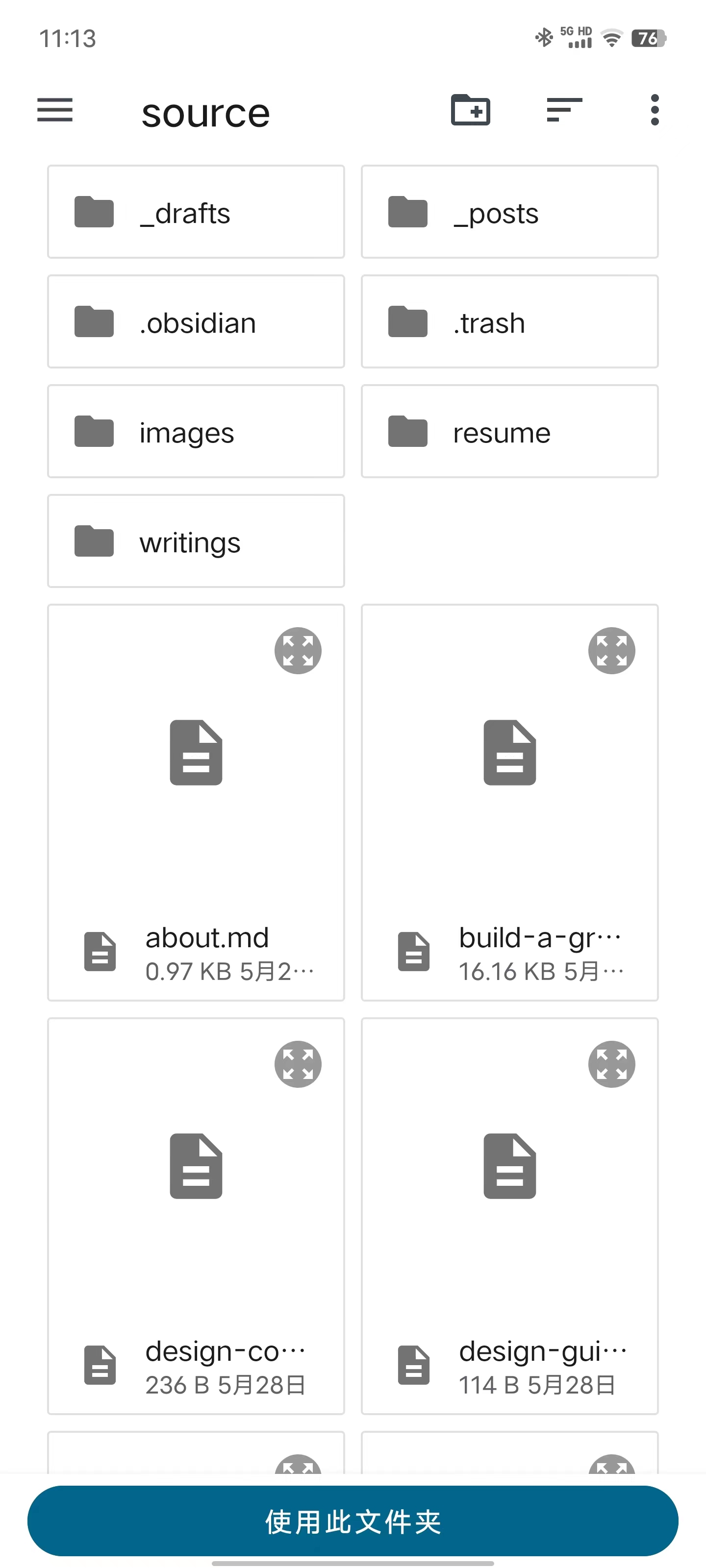This screenshot has height=1568, width=706.
Task: Open the _drafts folder
Action: 196,212
